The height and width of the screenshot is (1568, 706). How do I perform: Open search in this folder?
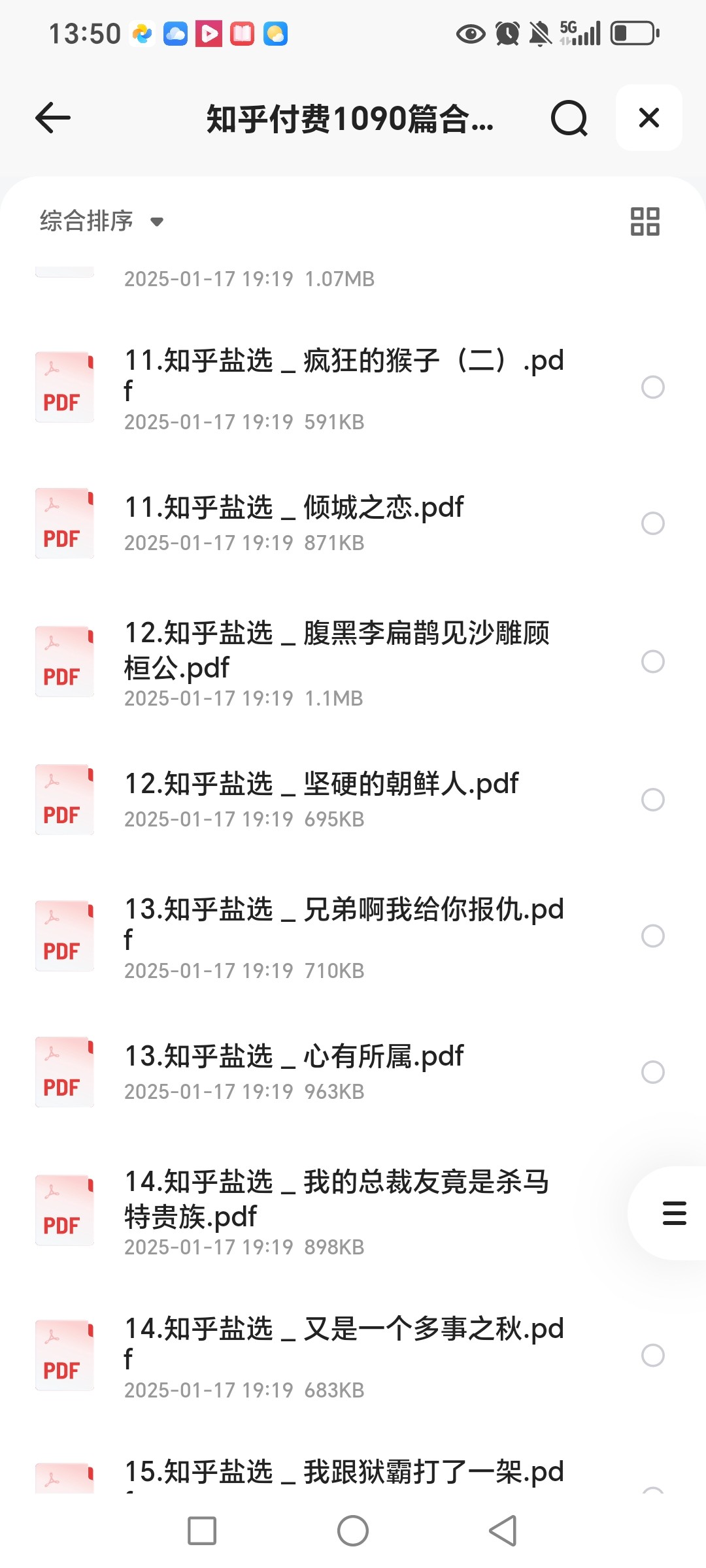click(x=569, y=118)
